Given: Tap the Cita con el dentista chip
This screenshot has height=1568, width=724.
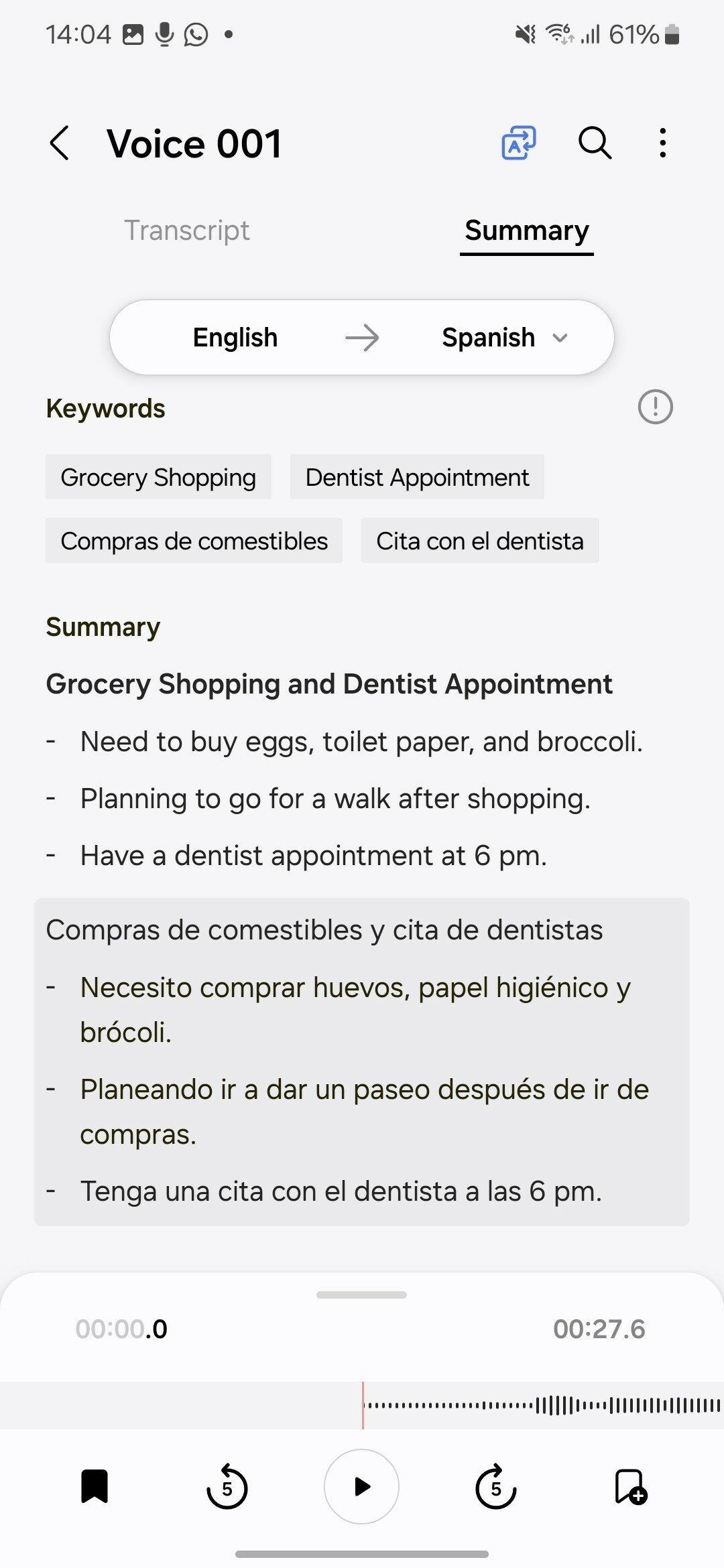Looking at the screenshot, I should (480, 541).
